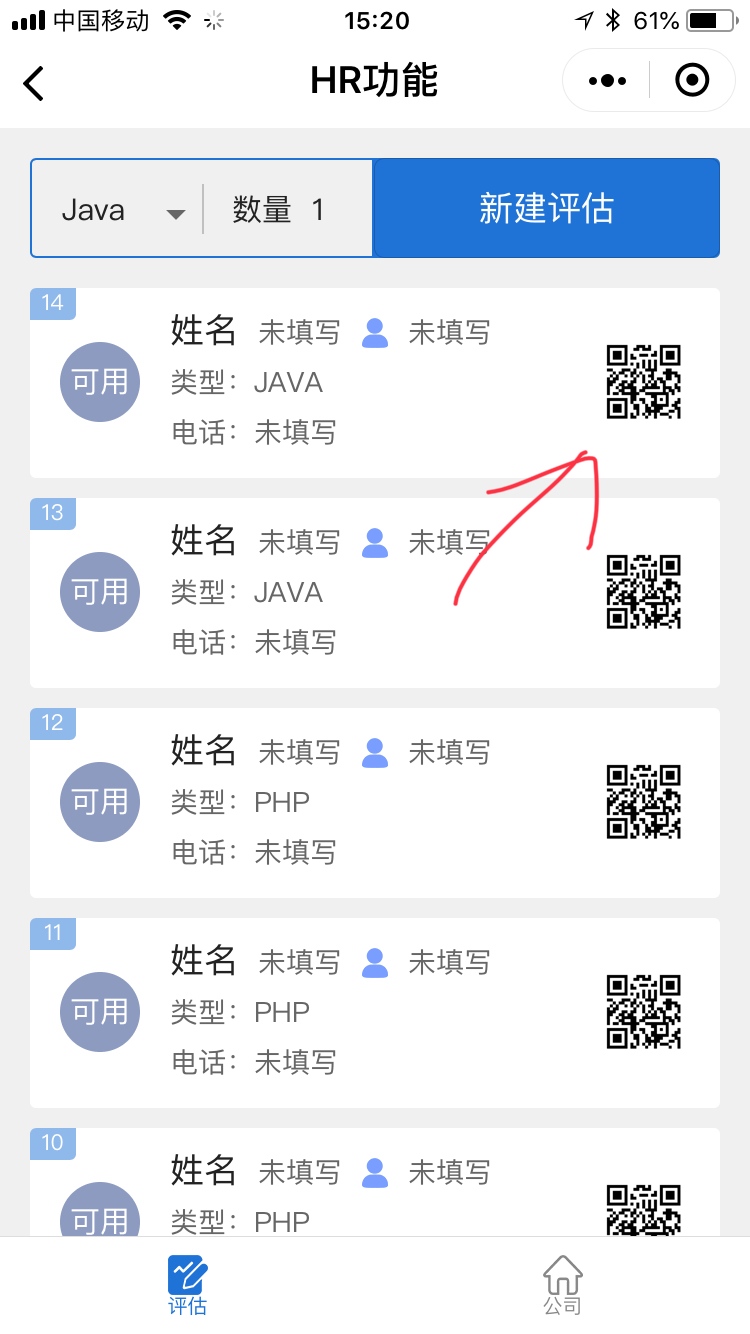The height and width of the screenshot is (1334, 750).
Task: Go back using the top-left arrow
Action: (x=34, y=82)
